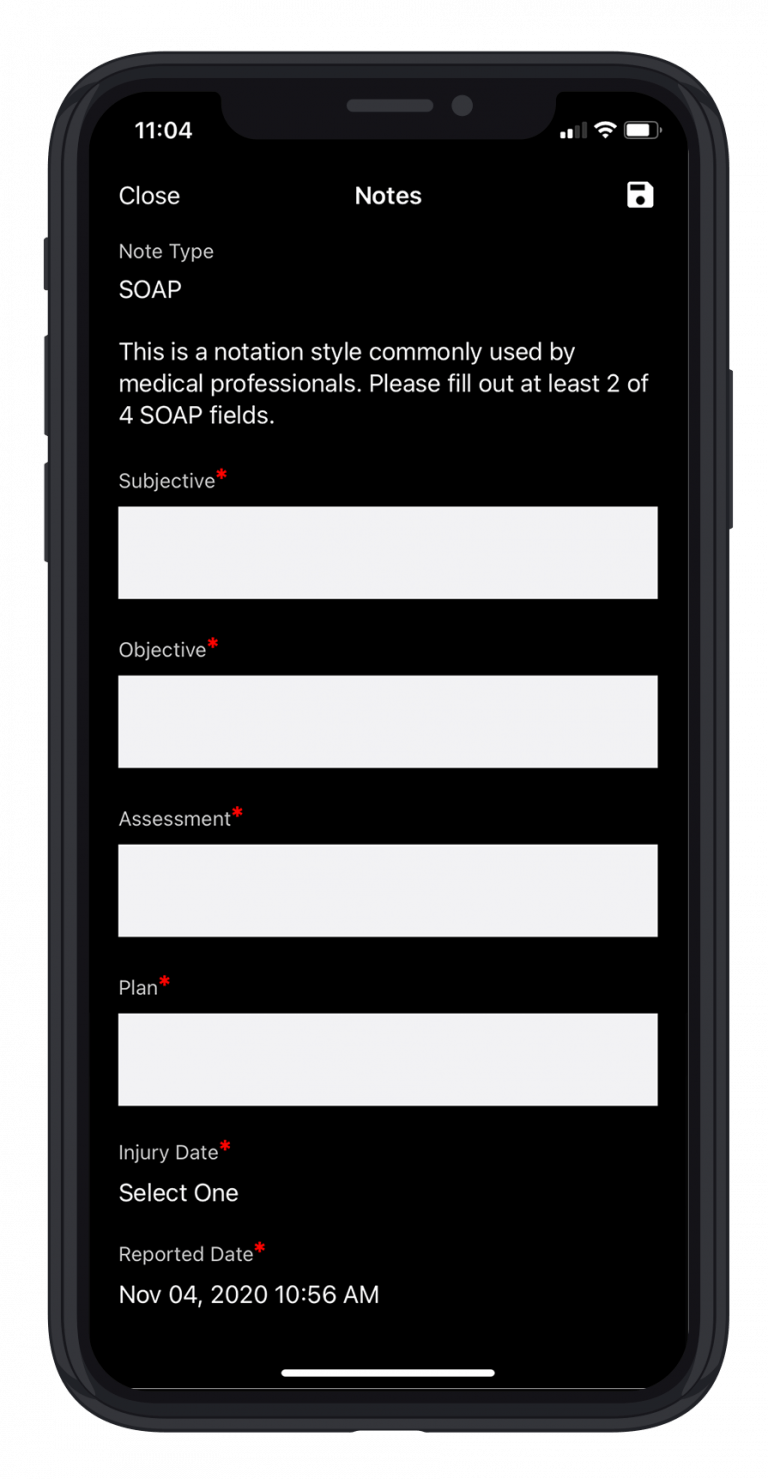Viewport: 768px width, 1479px height.
Task: Close the Notes screen
Action: click(x=149, y=196)
